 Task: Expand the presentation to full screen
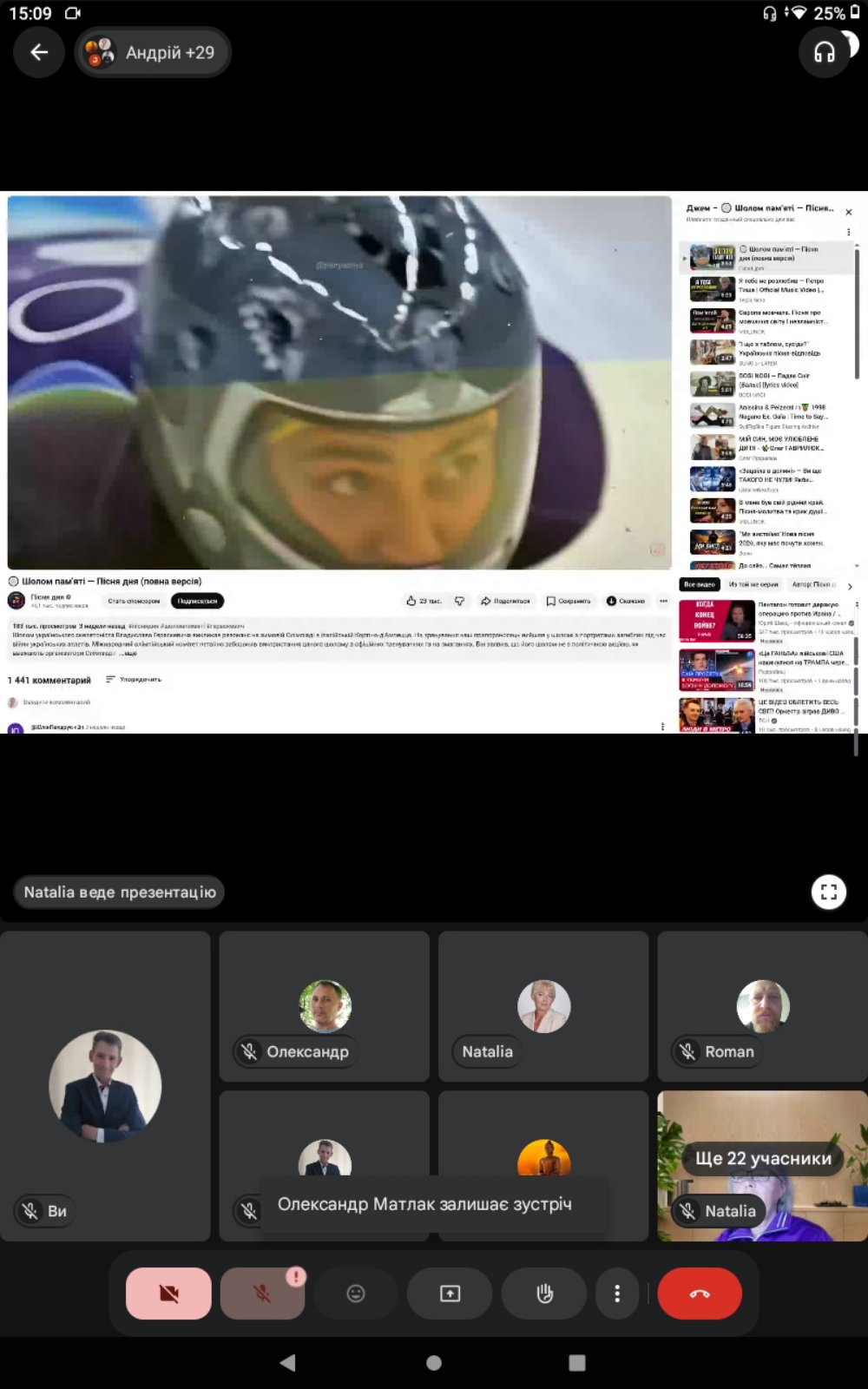click(x=829, y=892)
